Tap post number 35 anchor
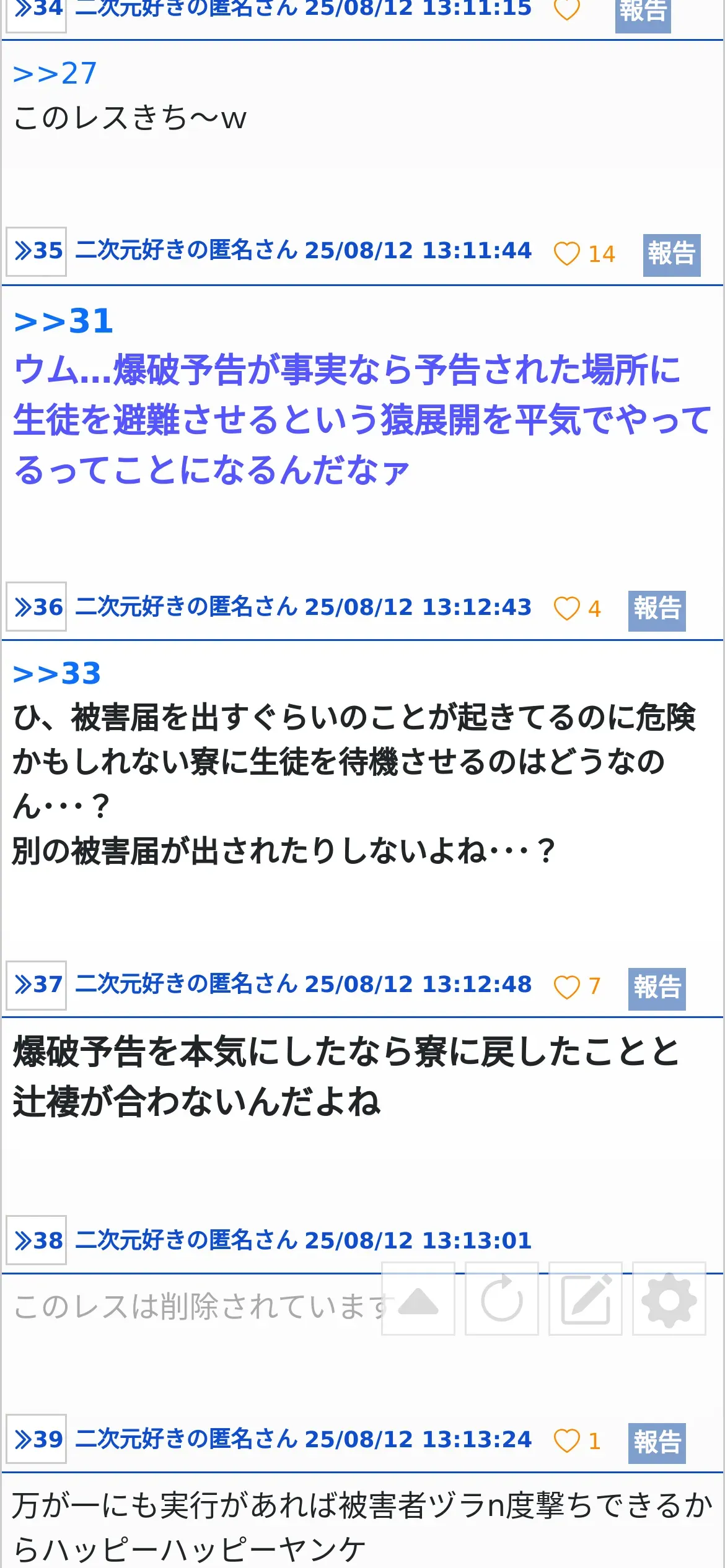The height and width of the screenshot is (1568, 725). point(37,251)
